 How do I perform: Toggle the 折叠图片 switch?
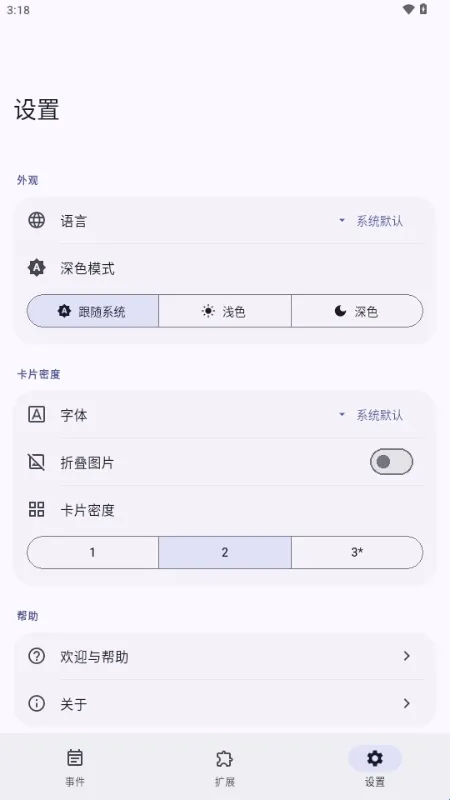click(x=391, y=462)
